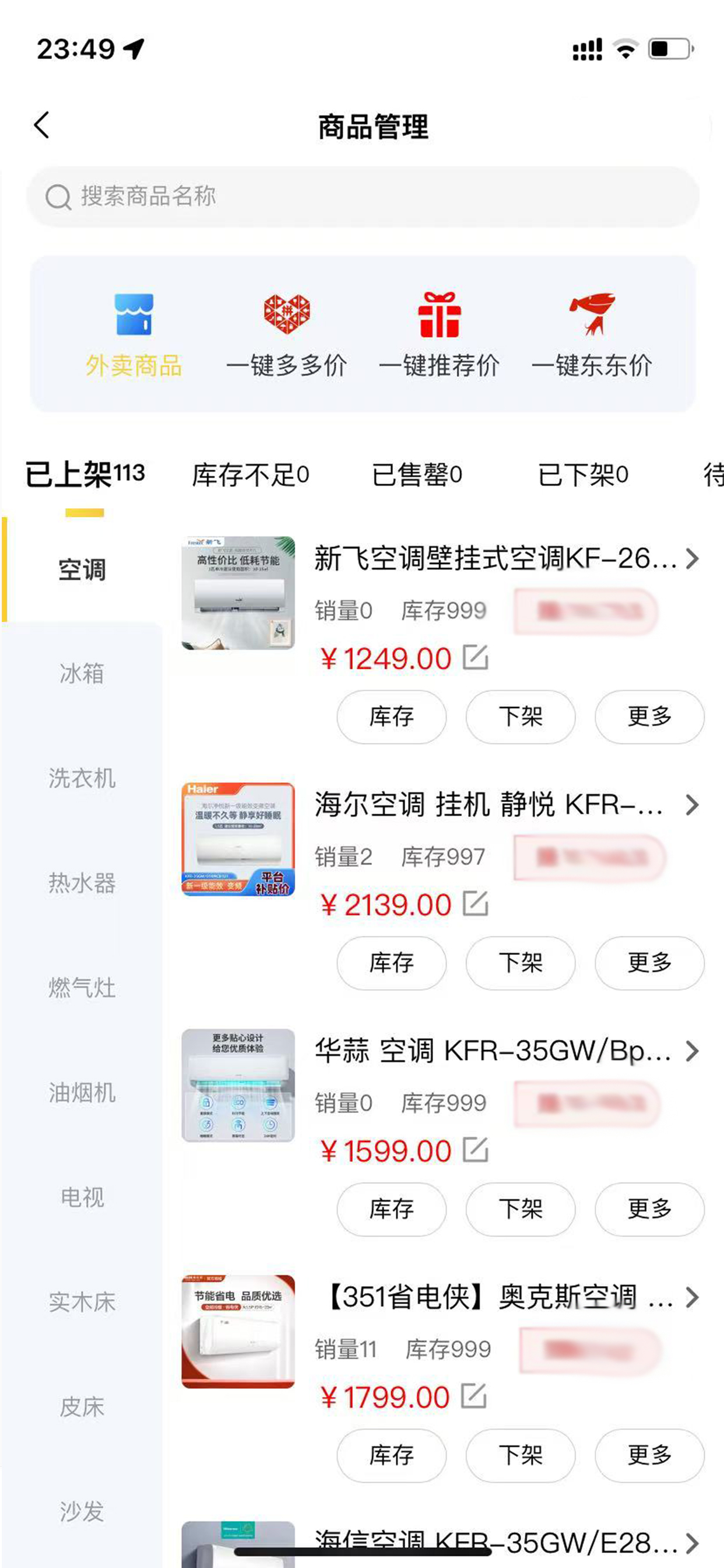Open 更多 options for 奥克斯空调
This screenshot has width=724, height=1568.
click(649, 1455)
